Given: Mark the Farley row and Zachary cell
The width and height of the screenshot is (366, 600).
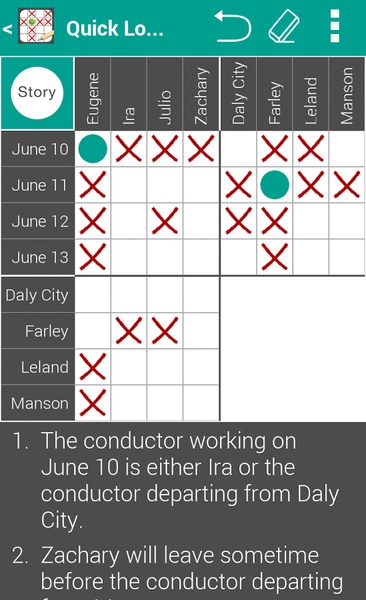Looking at the screenshot, I should (201, 331).
